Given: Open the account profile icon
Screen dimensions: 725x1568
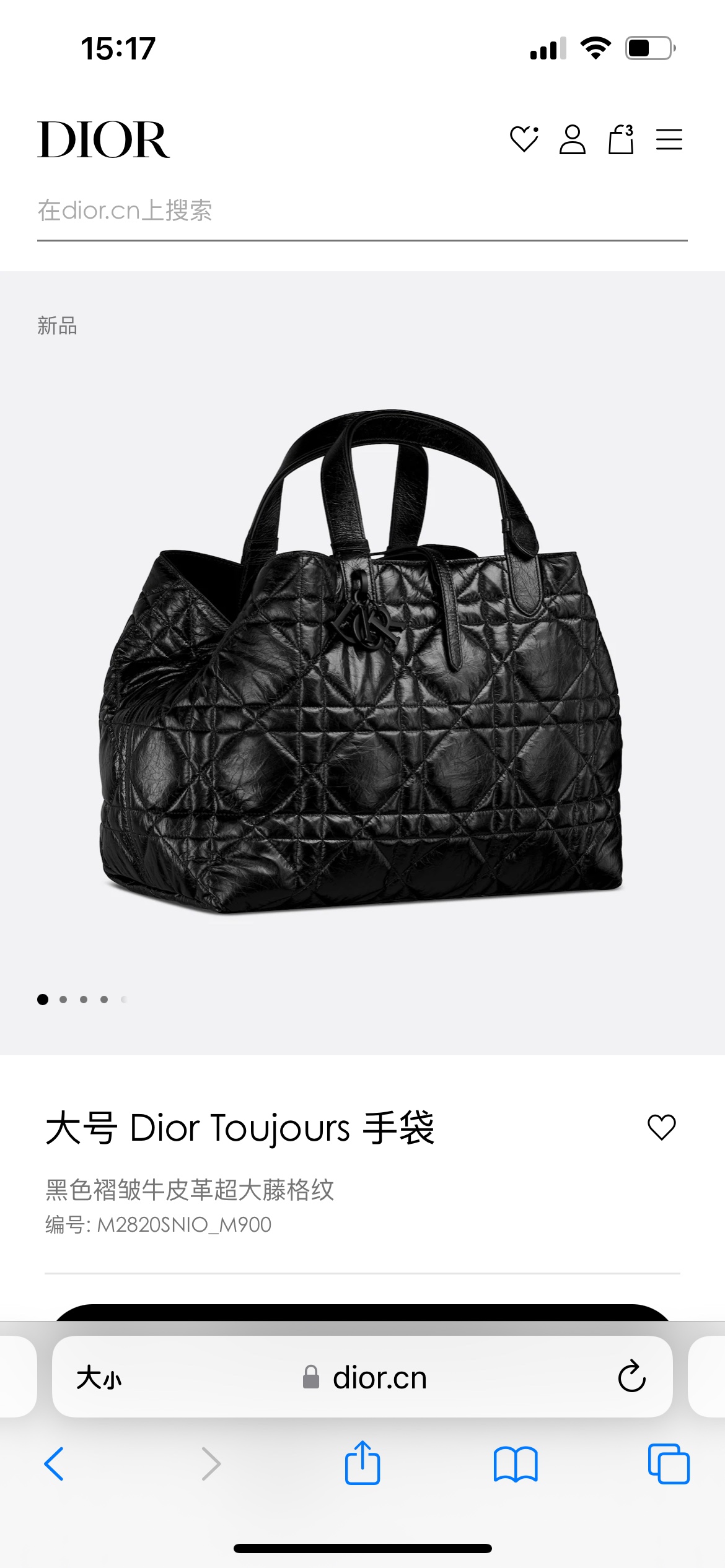Looking at the screenshot, I should 572,139.
